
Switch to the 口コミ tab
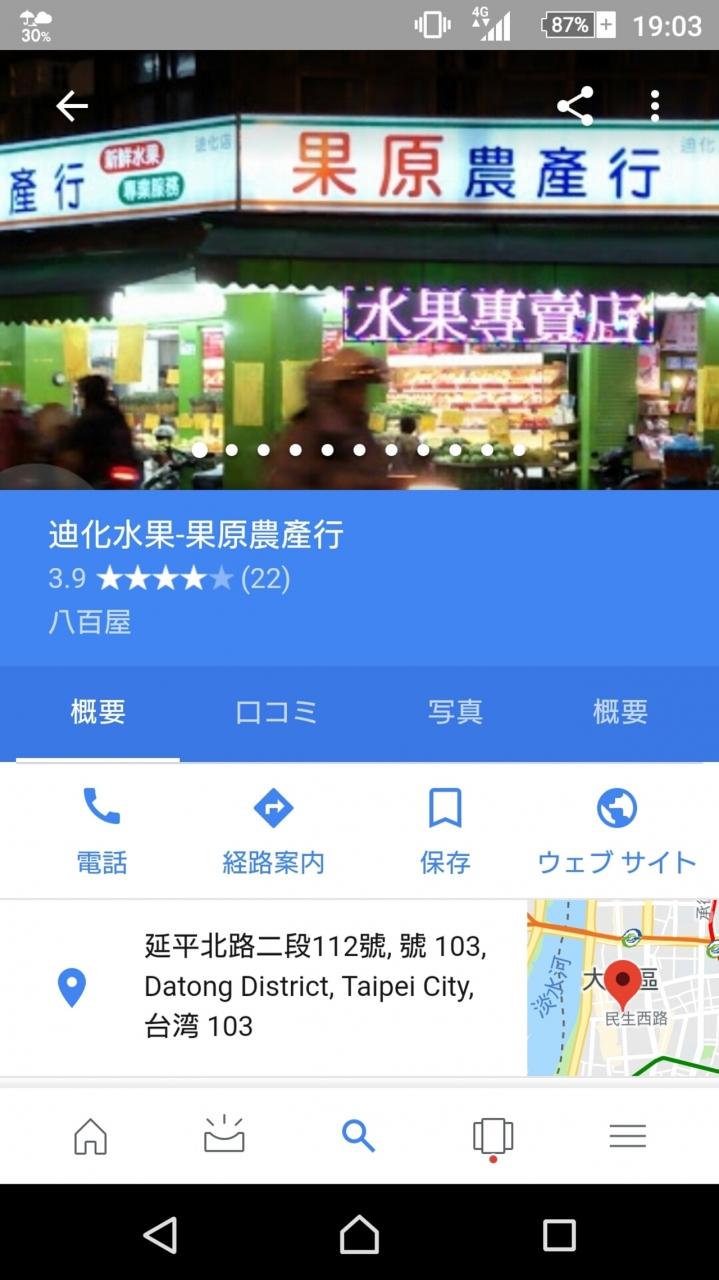276,712
